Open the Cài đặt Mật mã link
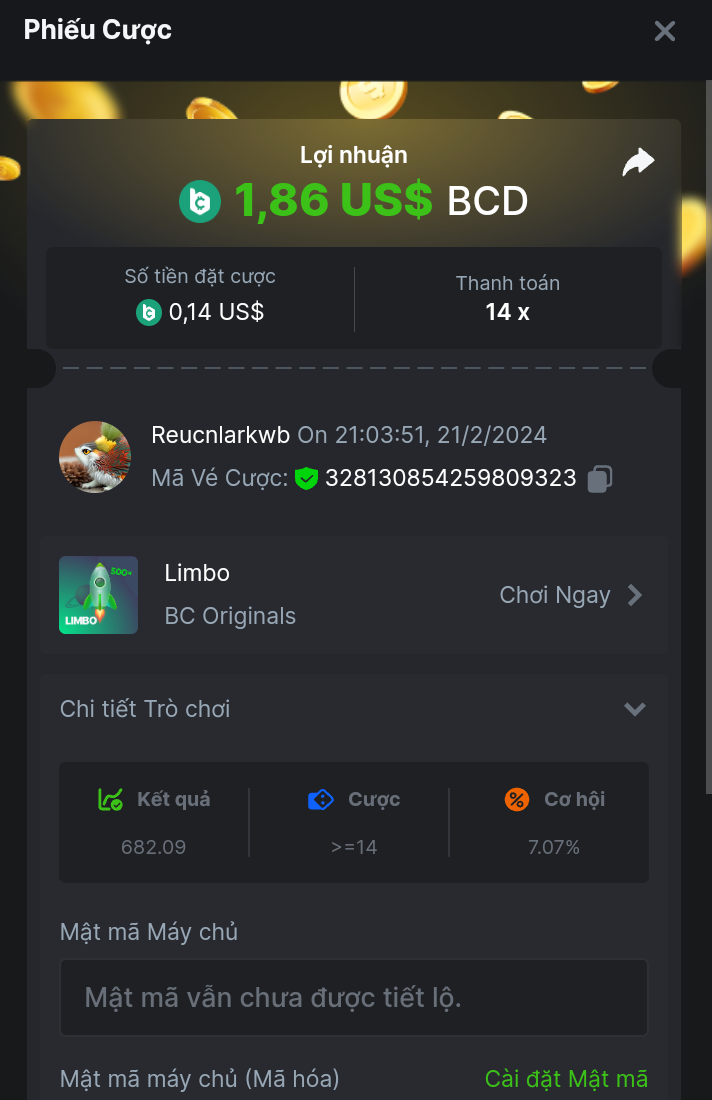 [566, 1079]
